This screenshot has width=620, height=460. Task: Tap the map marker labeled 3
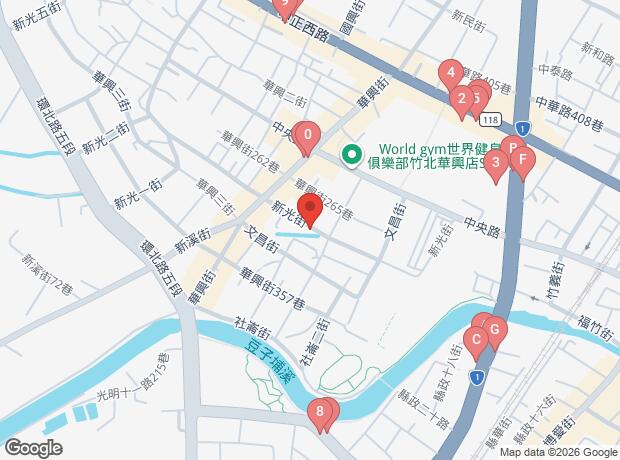pyautogui.click(x=496, y=161)
